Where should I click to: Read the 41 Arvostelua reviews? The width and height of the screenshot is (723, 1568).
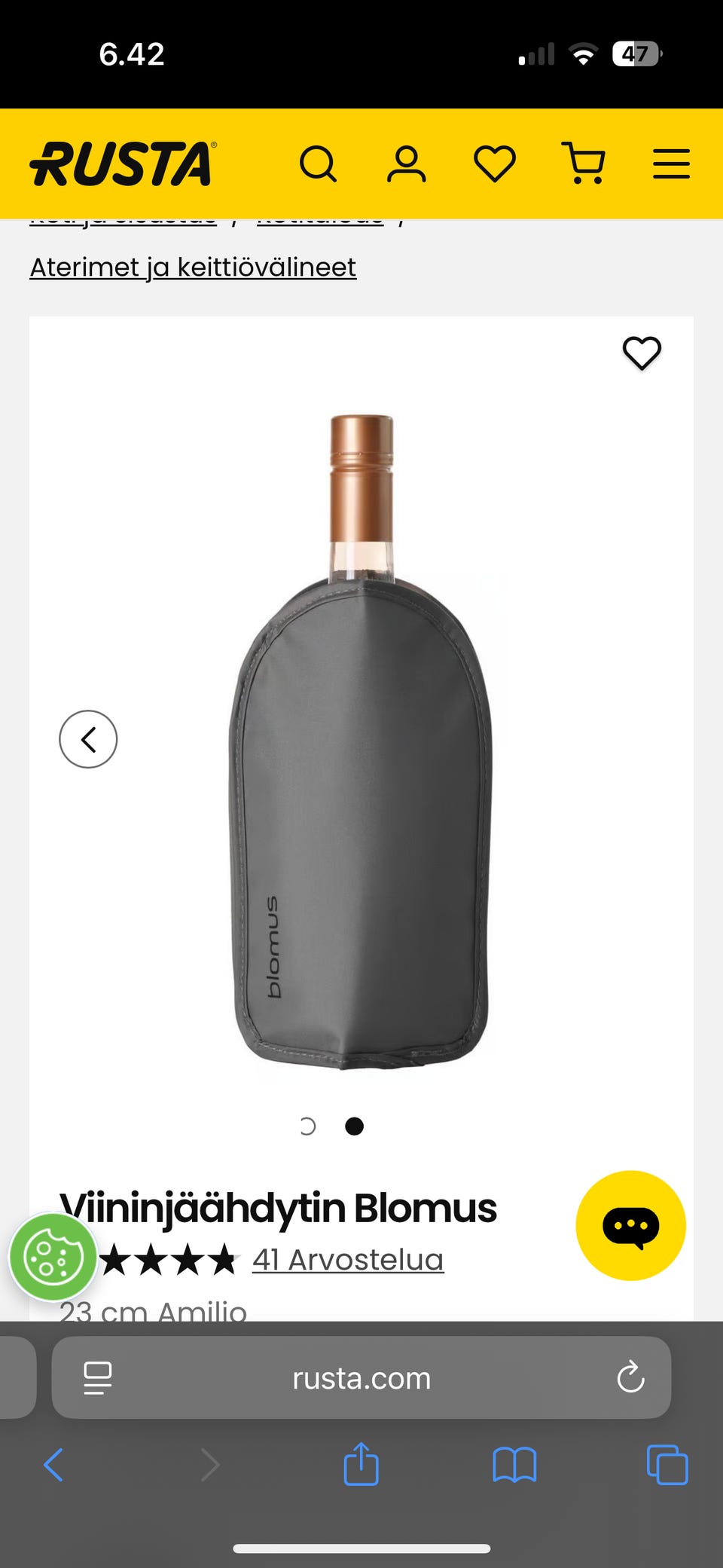[348, 1260]
